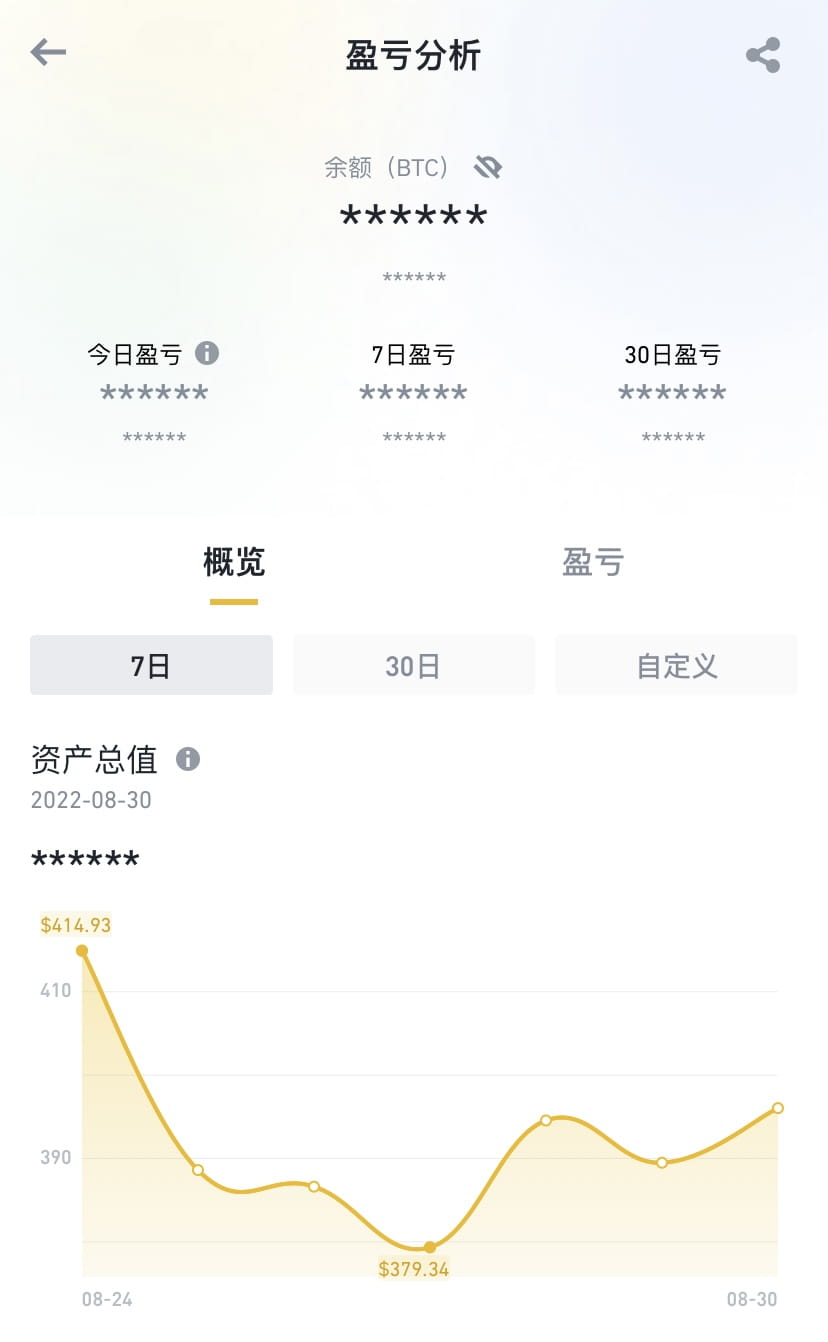Open info icon beside 今日盈亏
This screenshot has width=828, height=1342.
point(207,353)
